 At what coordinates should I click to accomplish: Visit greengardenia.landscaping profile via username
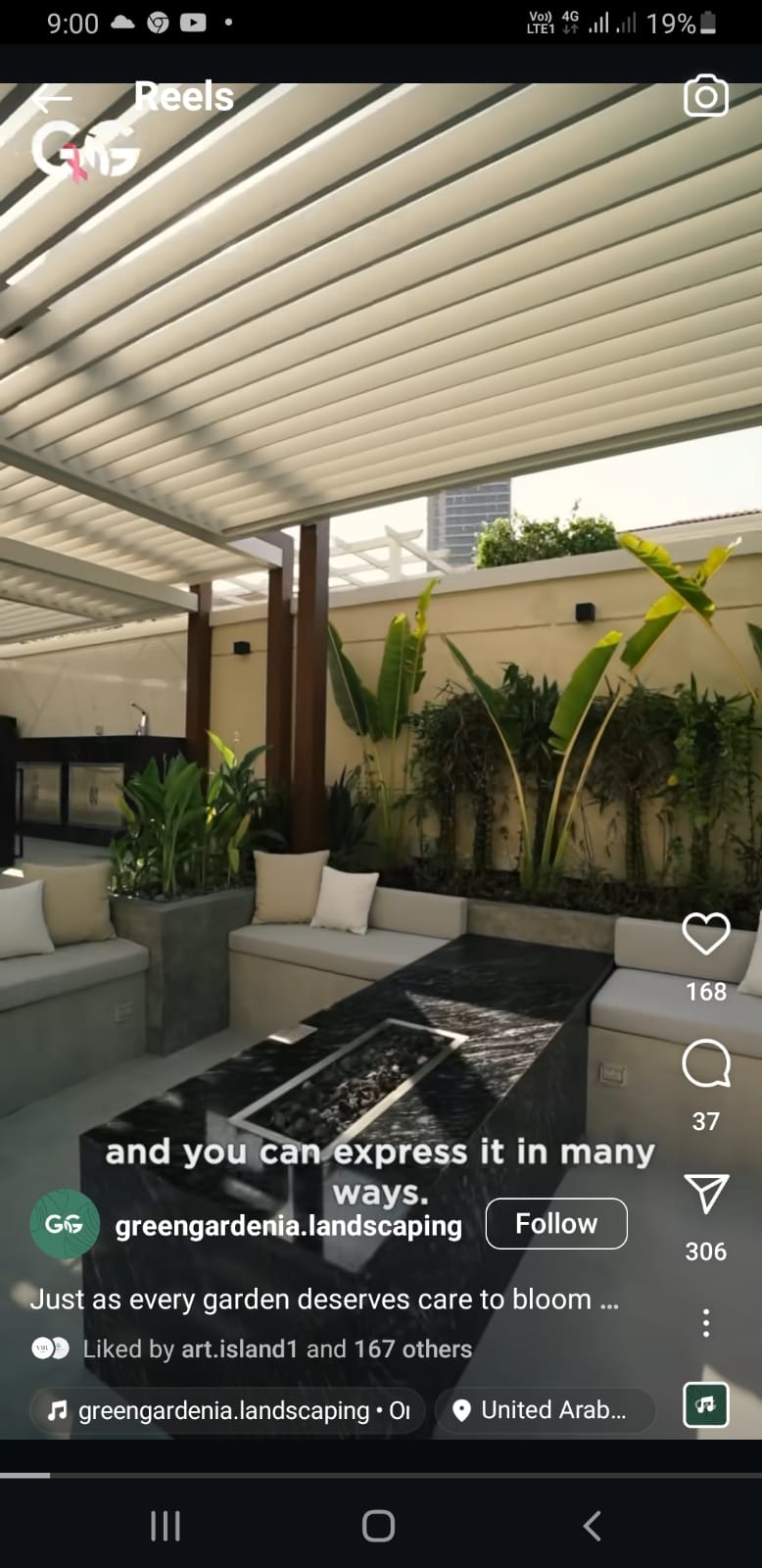point(288,1225)
